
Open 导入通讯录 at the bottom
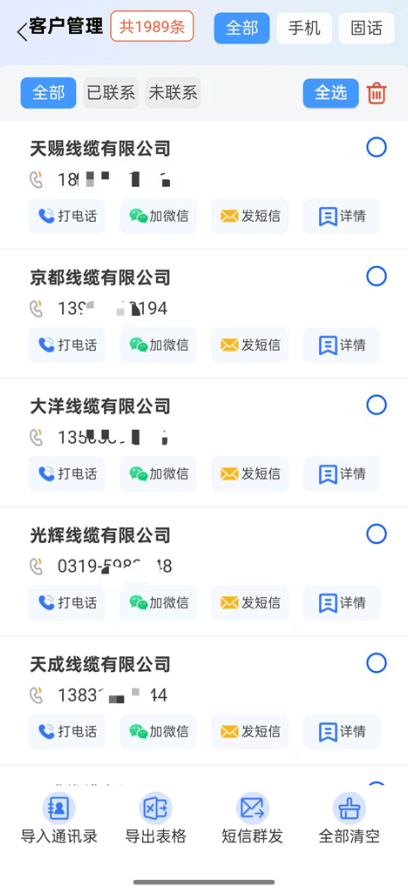tap(59, 818)
